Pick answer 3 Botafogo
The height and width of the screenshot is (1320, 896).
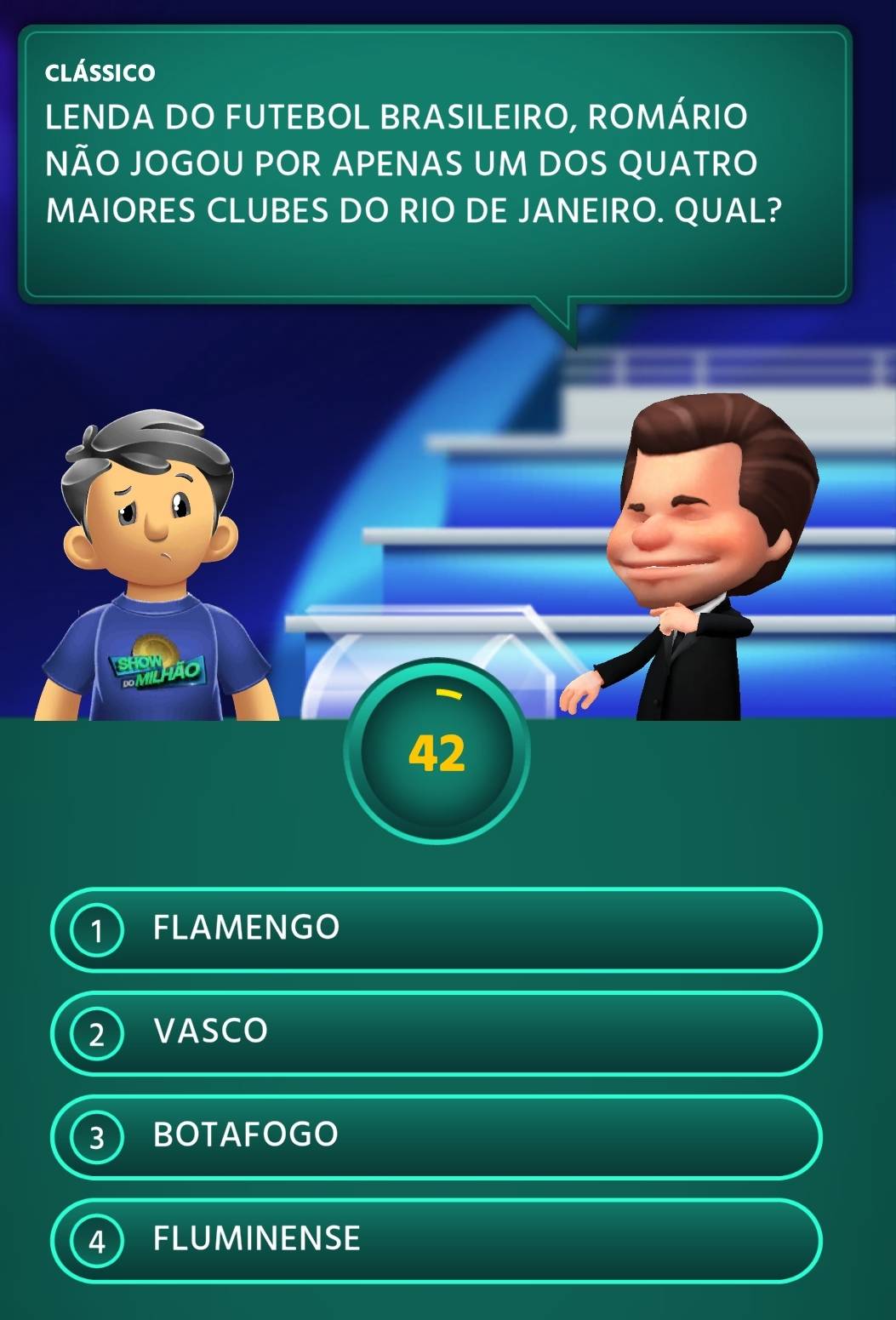pyautogui.click(x=436, y=1136)
